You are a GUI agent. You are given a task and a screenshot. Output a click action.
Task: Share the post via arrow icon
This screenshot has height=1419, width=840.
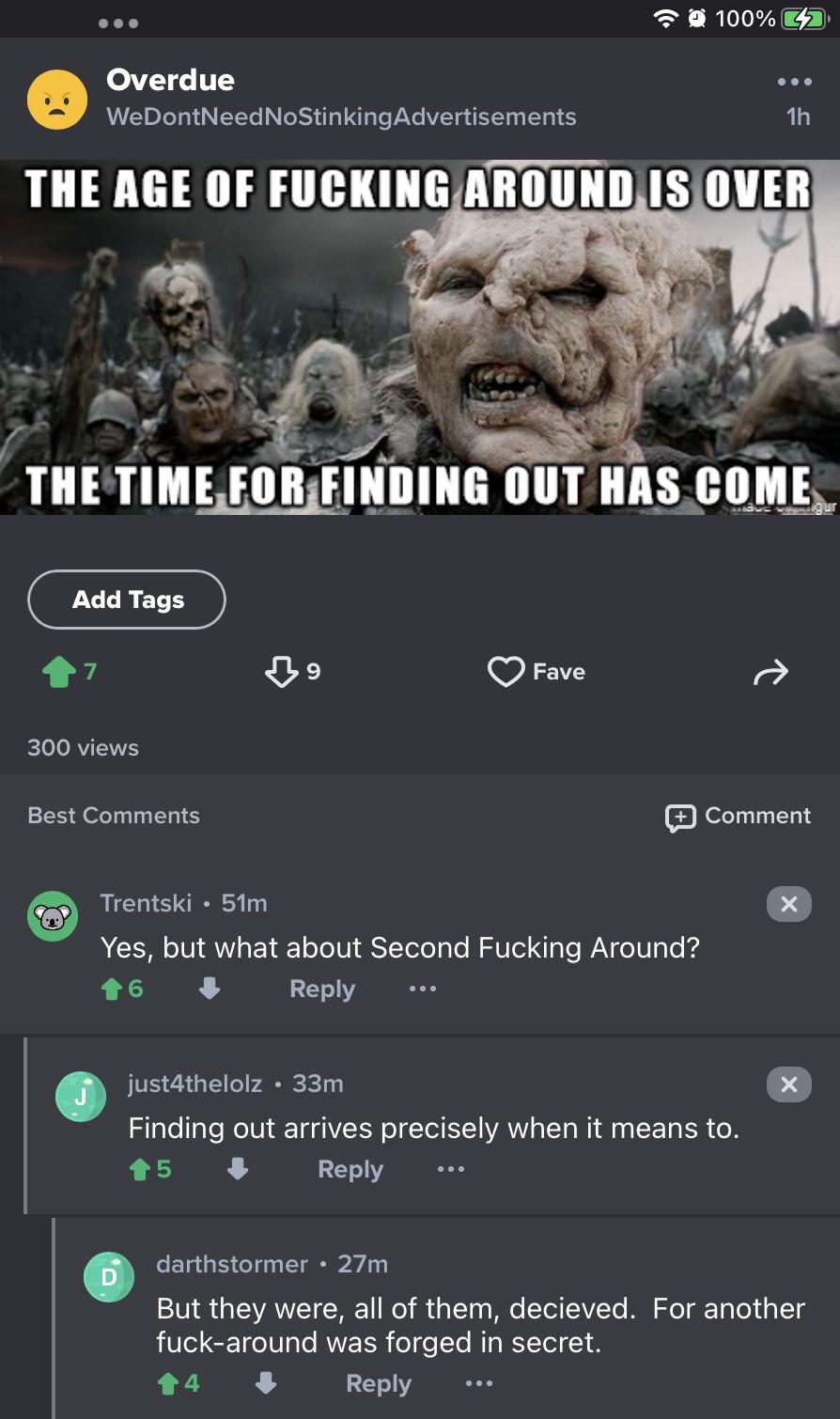tap(770, 672)
